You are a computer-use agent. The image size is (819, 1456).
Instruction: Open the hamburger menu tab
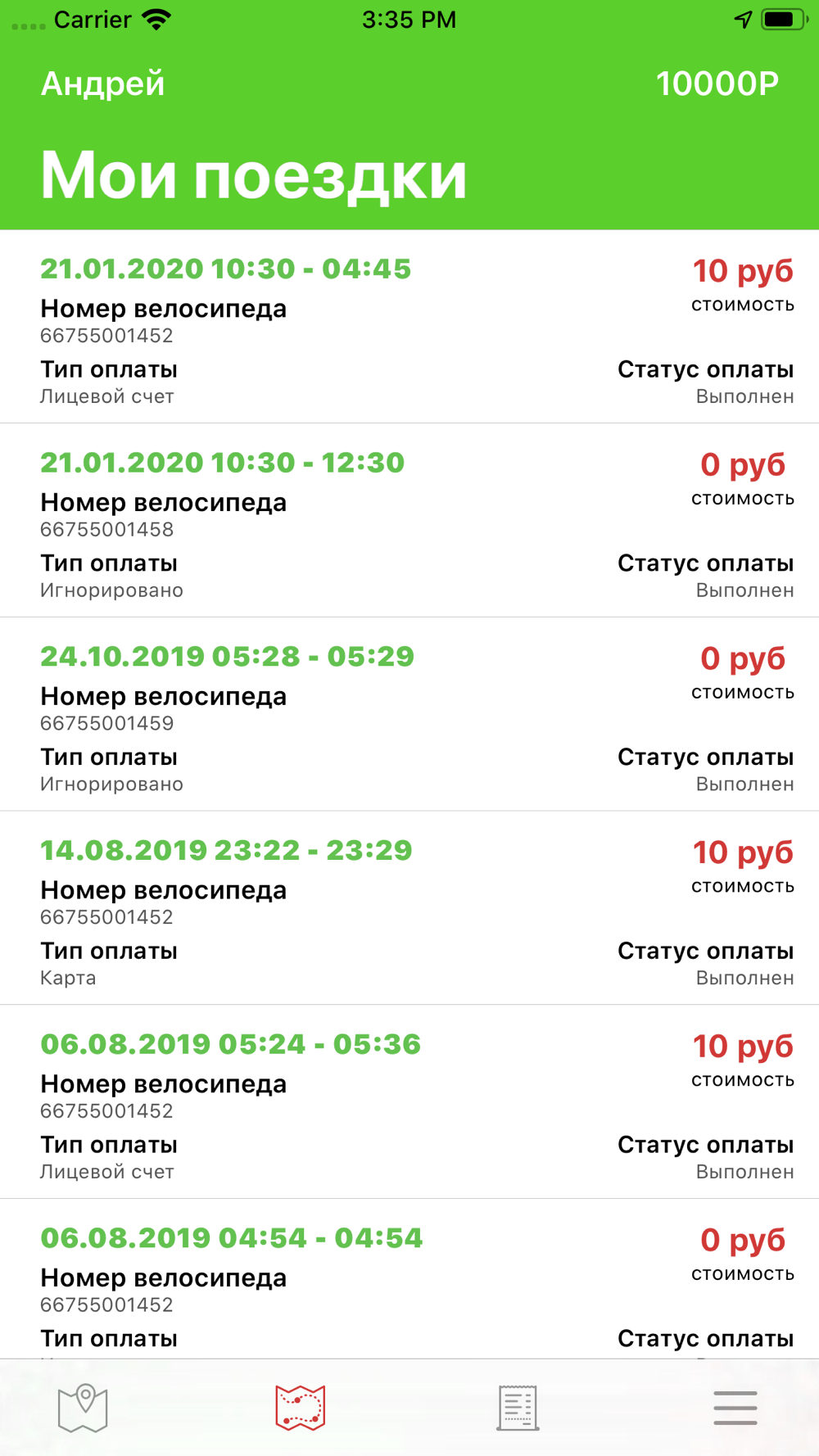735,1408
